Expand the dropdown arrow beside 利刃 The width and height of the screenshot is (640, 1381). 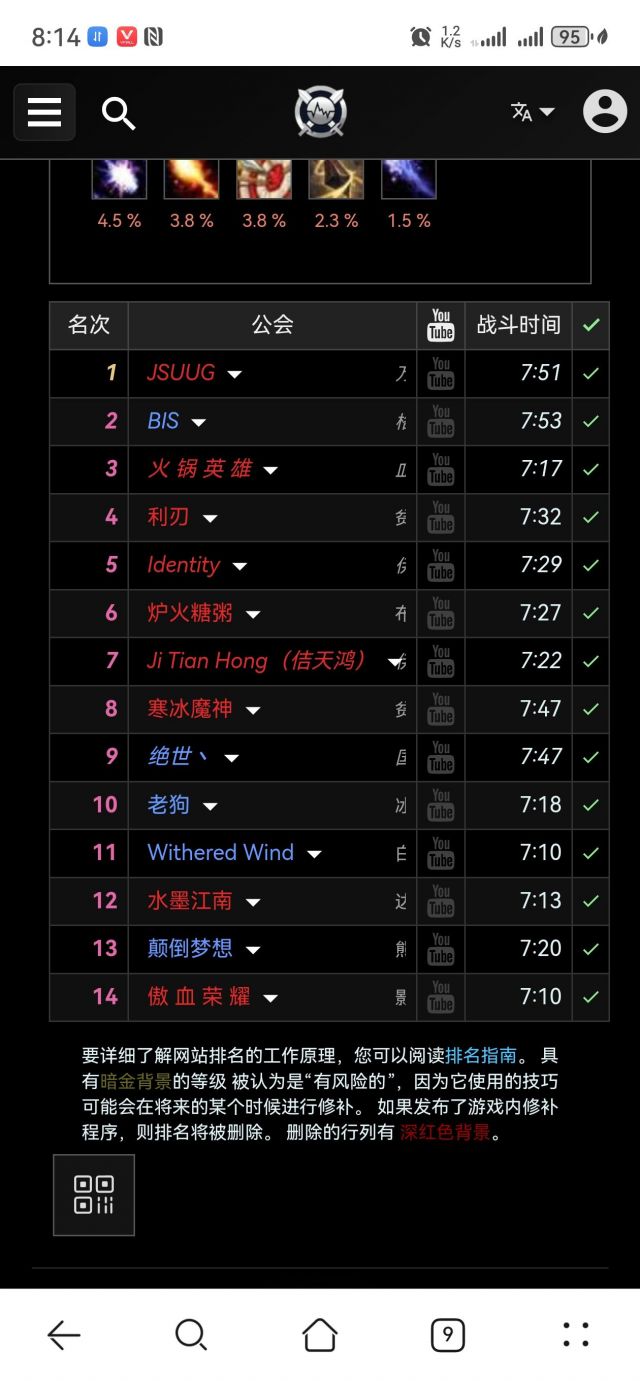(210, 518)
